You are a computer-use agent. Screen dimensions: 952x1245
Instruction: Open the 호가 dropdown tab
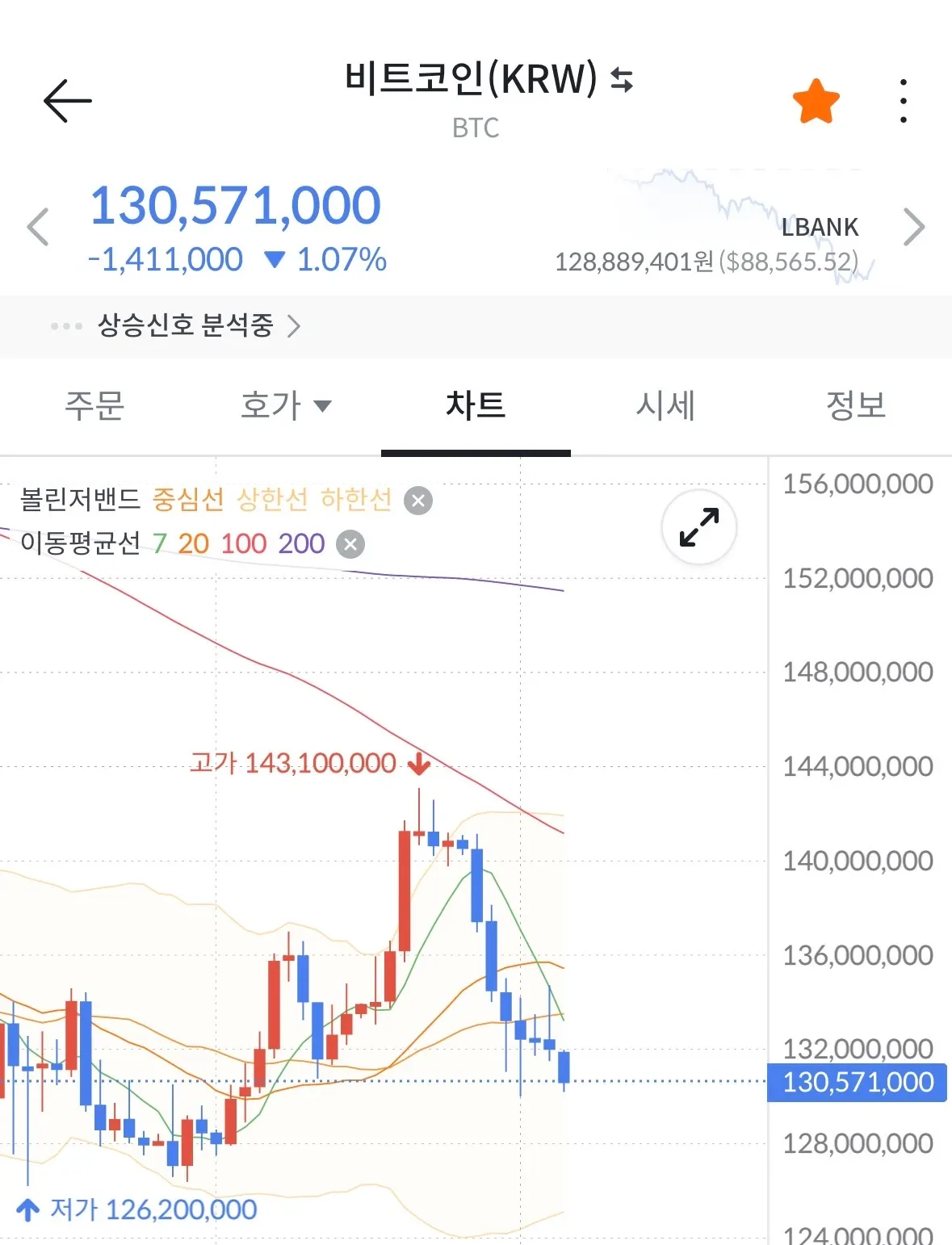(285, 405)
